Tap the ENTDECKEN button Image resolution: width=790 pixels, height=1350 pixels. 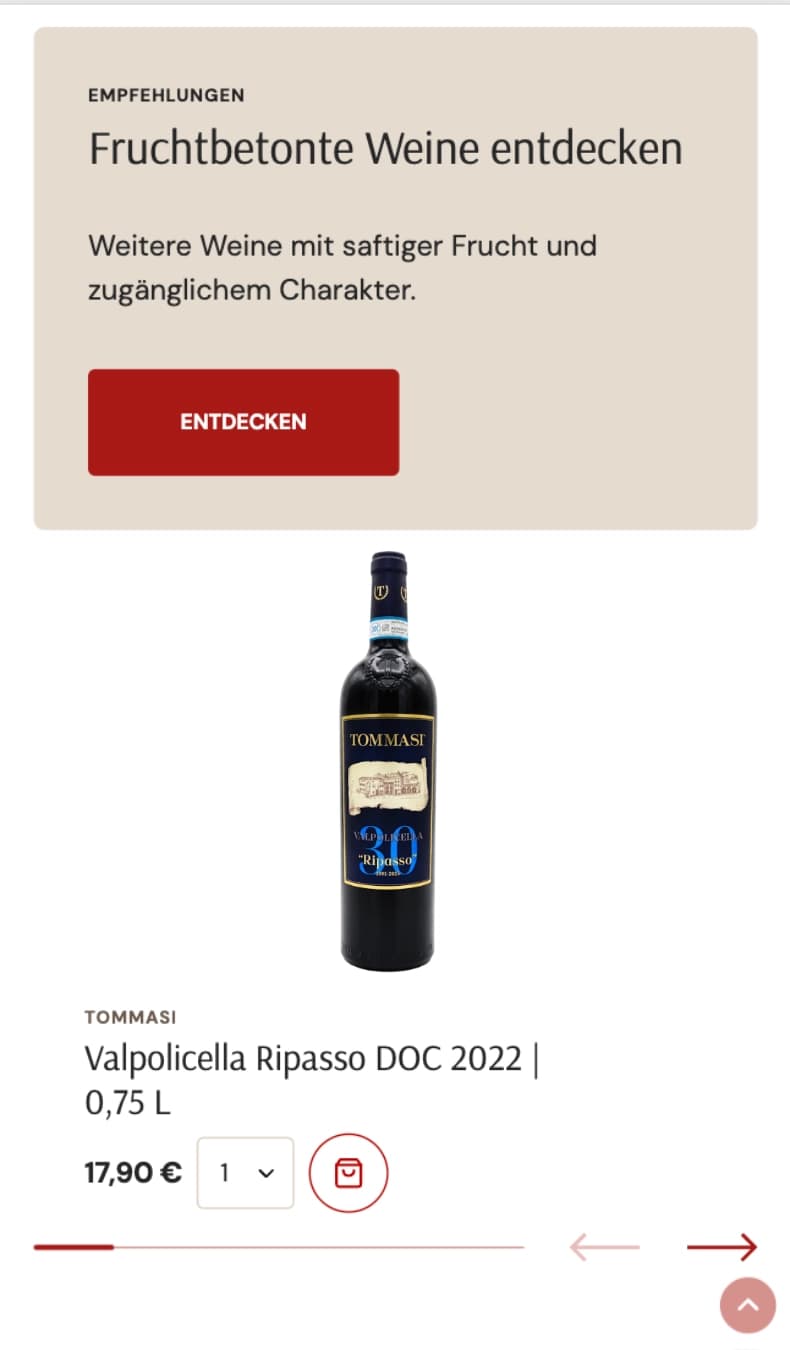coord(243,422)
